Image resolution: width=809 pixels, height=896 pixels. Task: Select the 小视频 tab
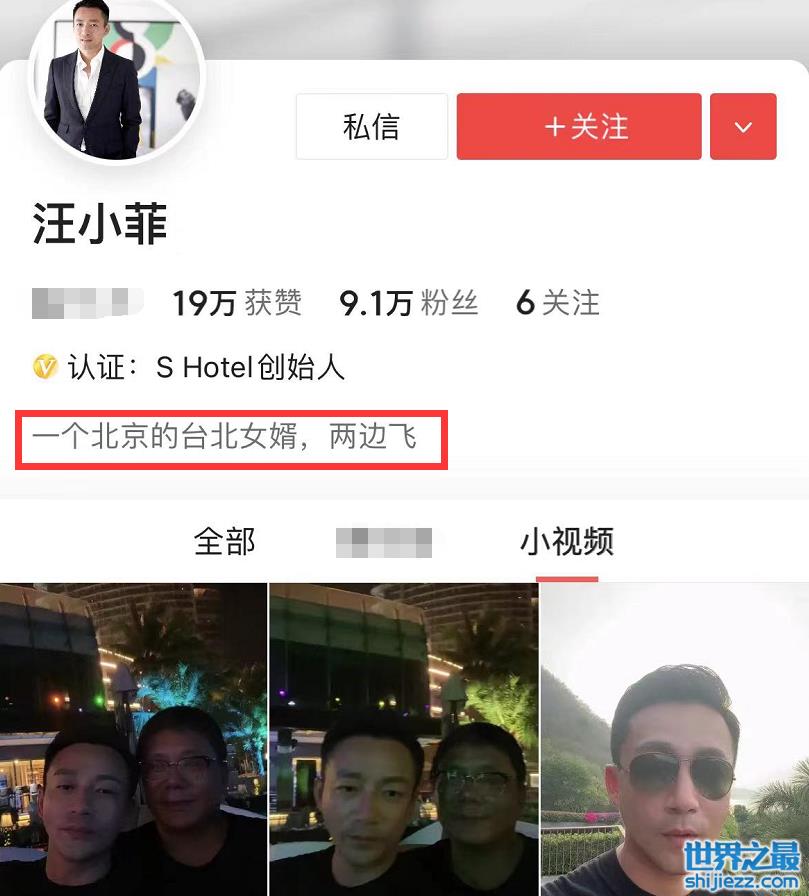(x=566, y=542)
